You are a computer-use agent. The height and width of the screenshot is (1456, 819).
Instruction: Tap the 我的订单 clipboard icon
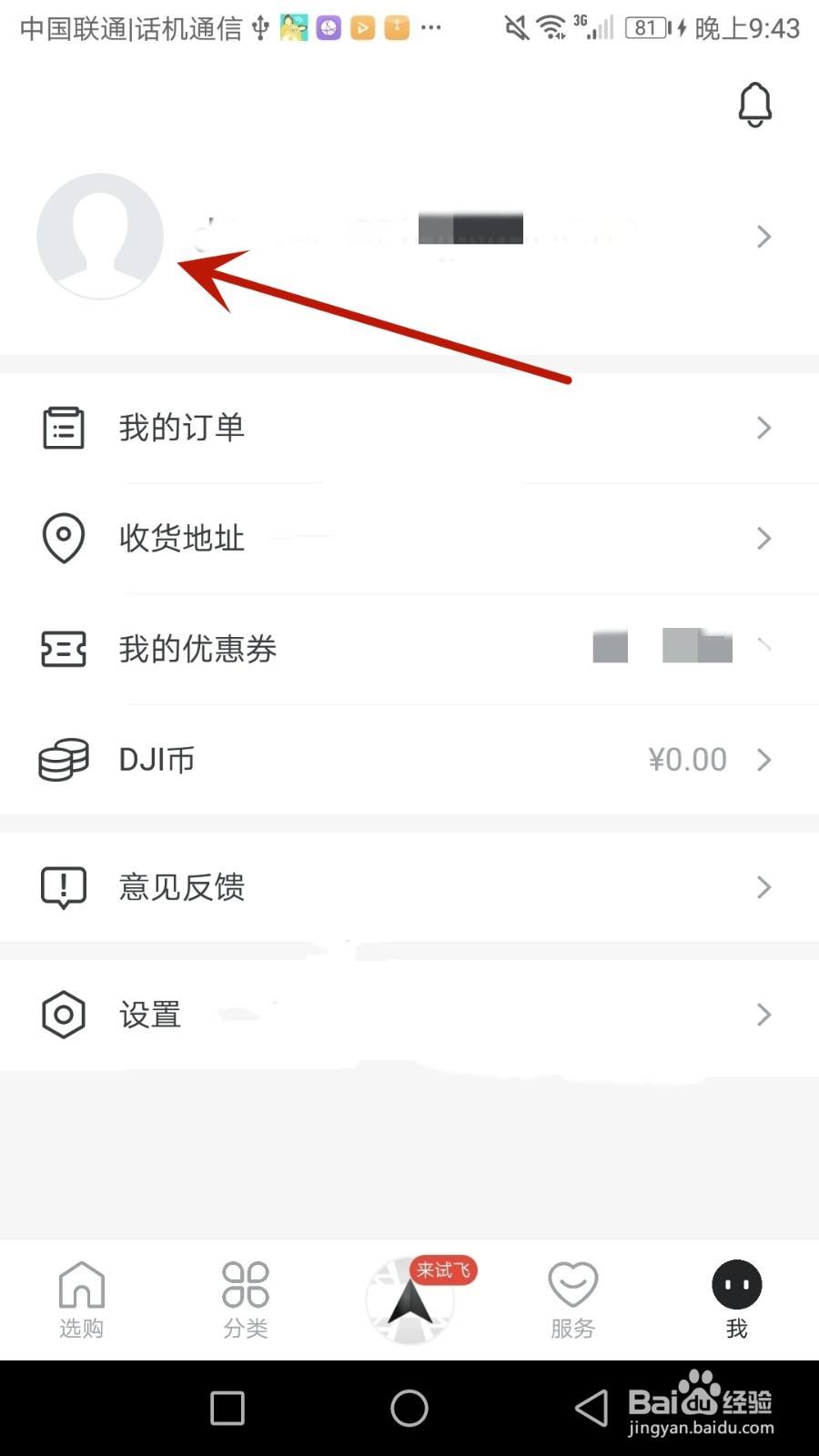tap(63, 426)
